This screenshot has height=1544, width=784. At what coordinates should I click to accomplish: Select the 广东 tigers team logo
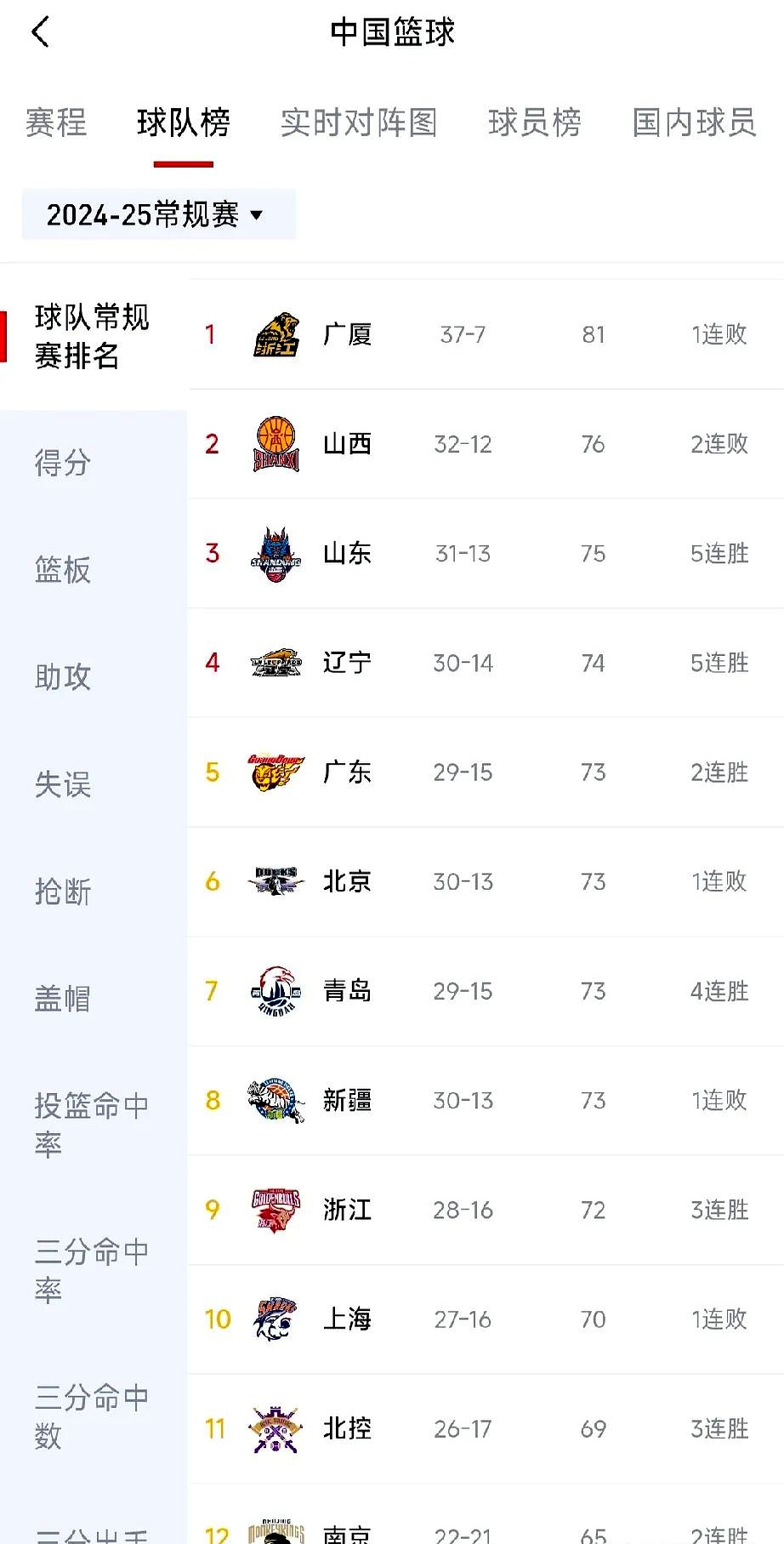[x=275, y=772]
